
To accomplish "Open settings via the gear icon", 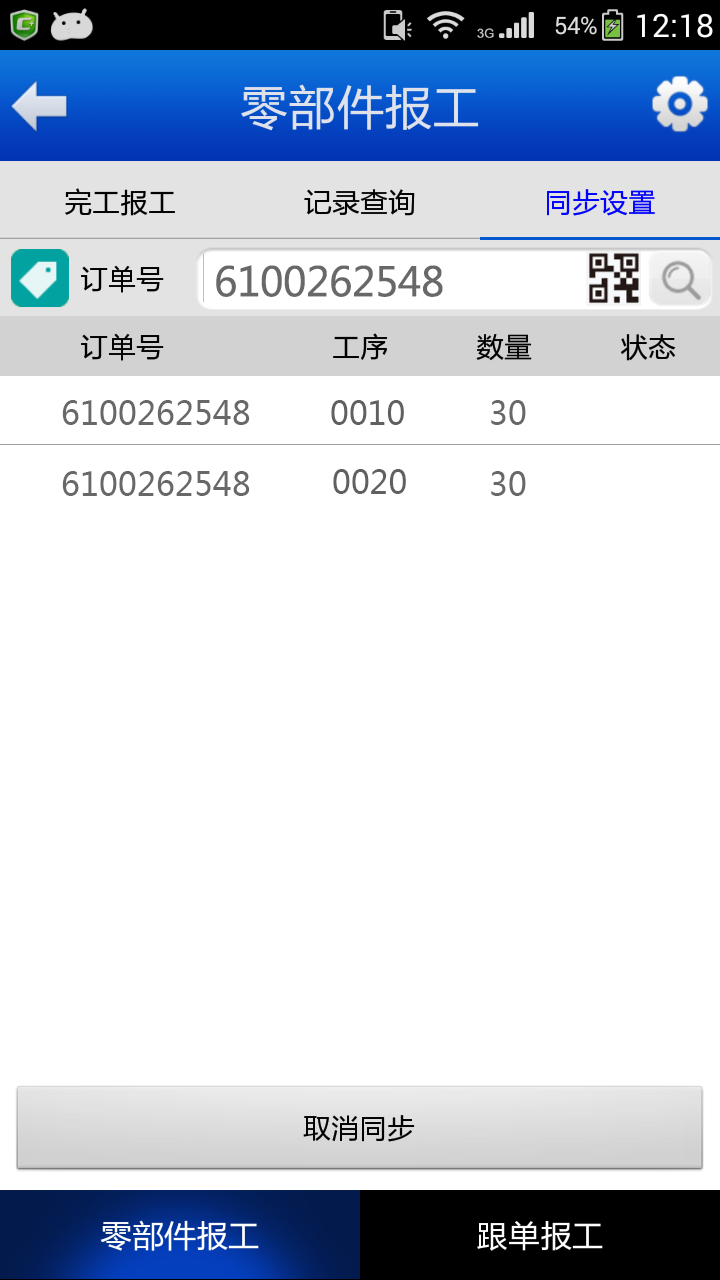I will coord(679,105).
